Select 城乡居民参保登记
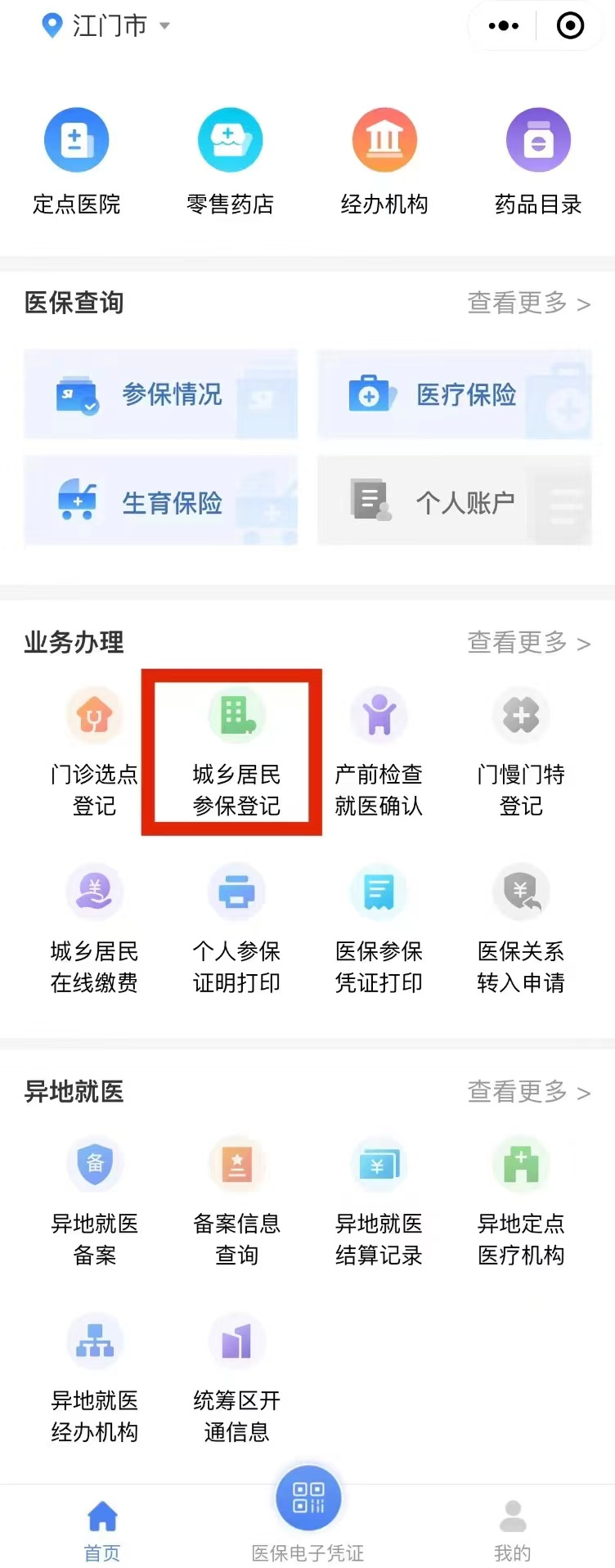 pyautogui.click(x=236, y=753)
